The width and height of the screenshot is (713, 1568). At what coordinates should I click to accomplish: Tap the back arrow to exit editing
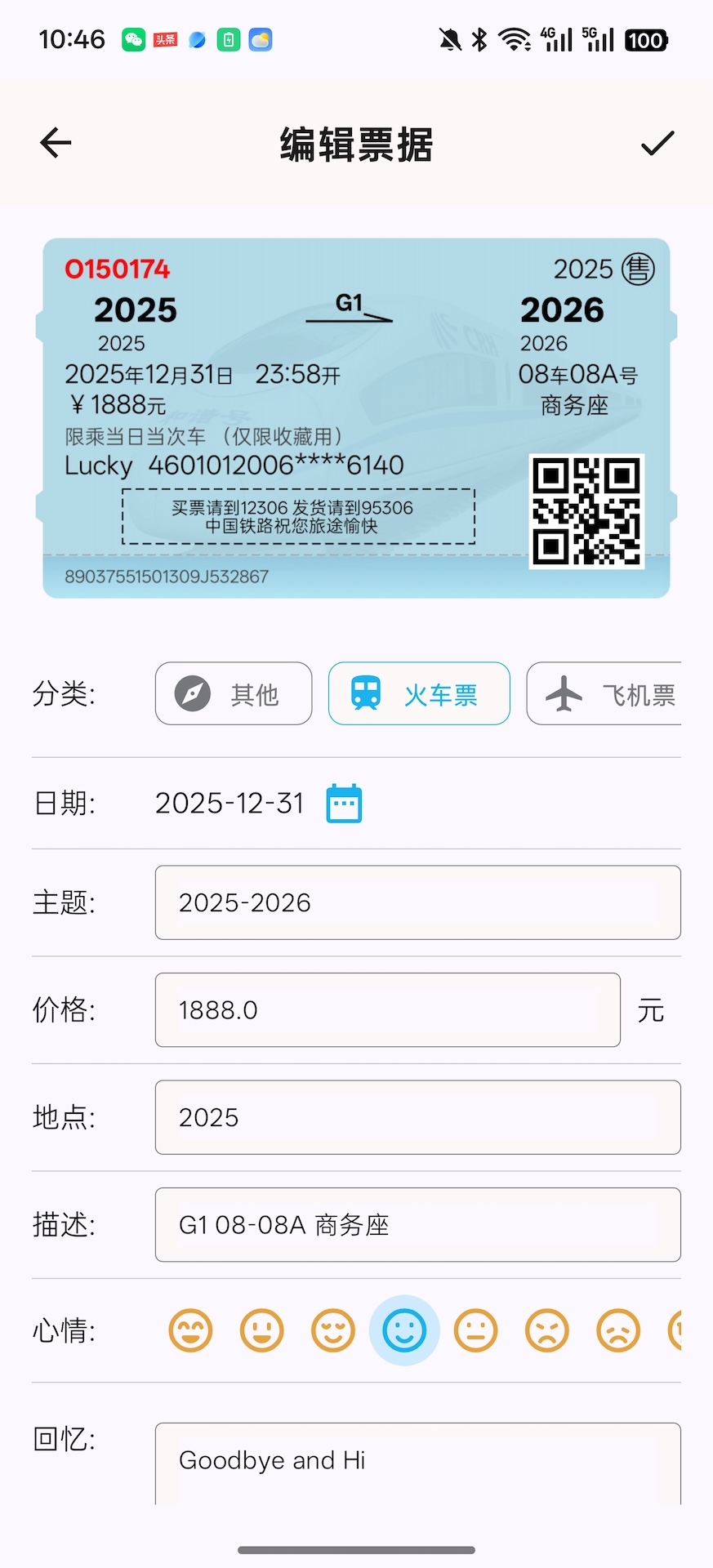[x=54, y=143]
